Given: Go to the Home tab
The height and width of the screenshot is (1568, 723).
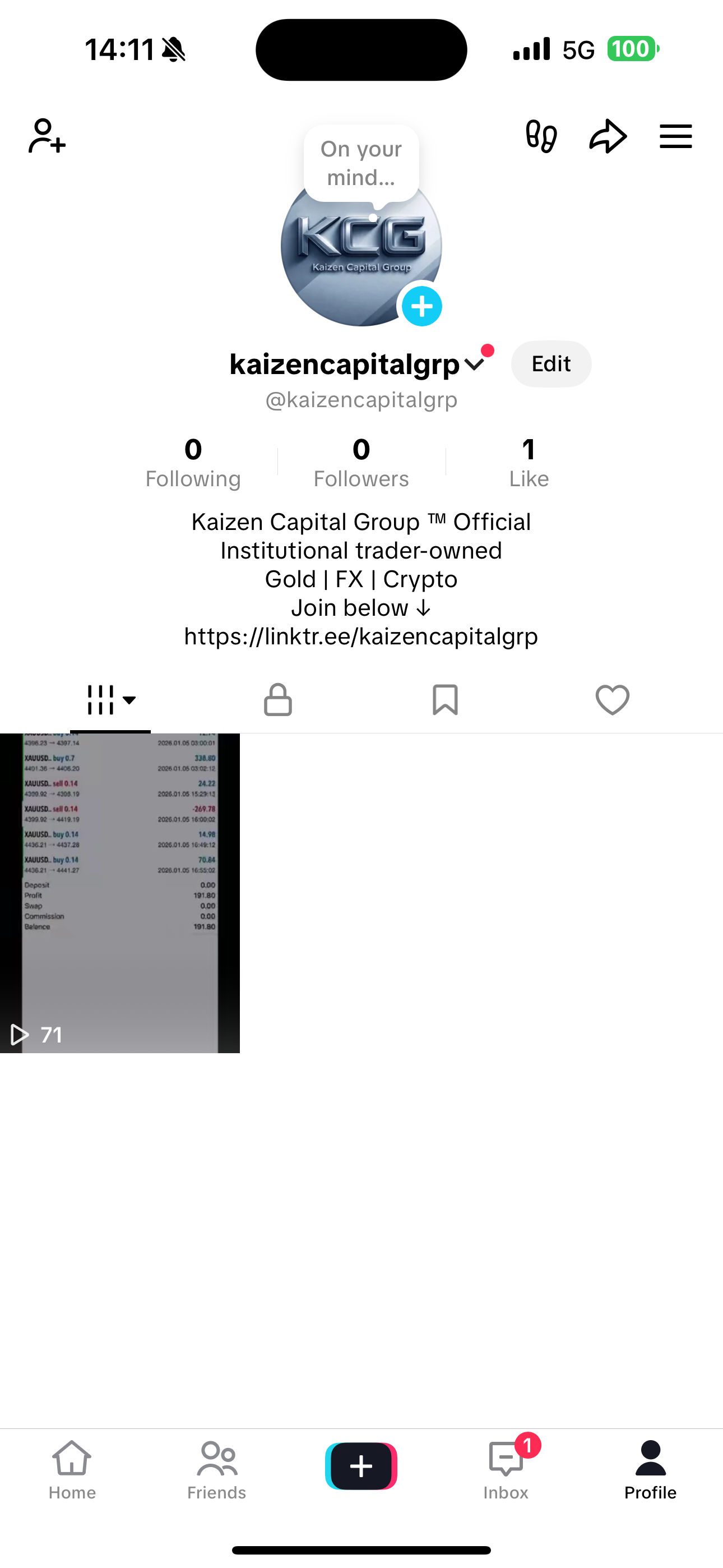Looking at the screenshot, I should (72, 1470).
